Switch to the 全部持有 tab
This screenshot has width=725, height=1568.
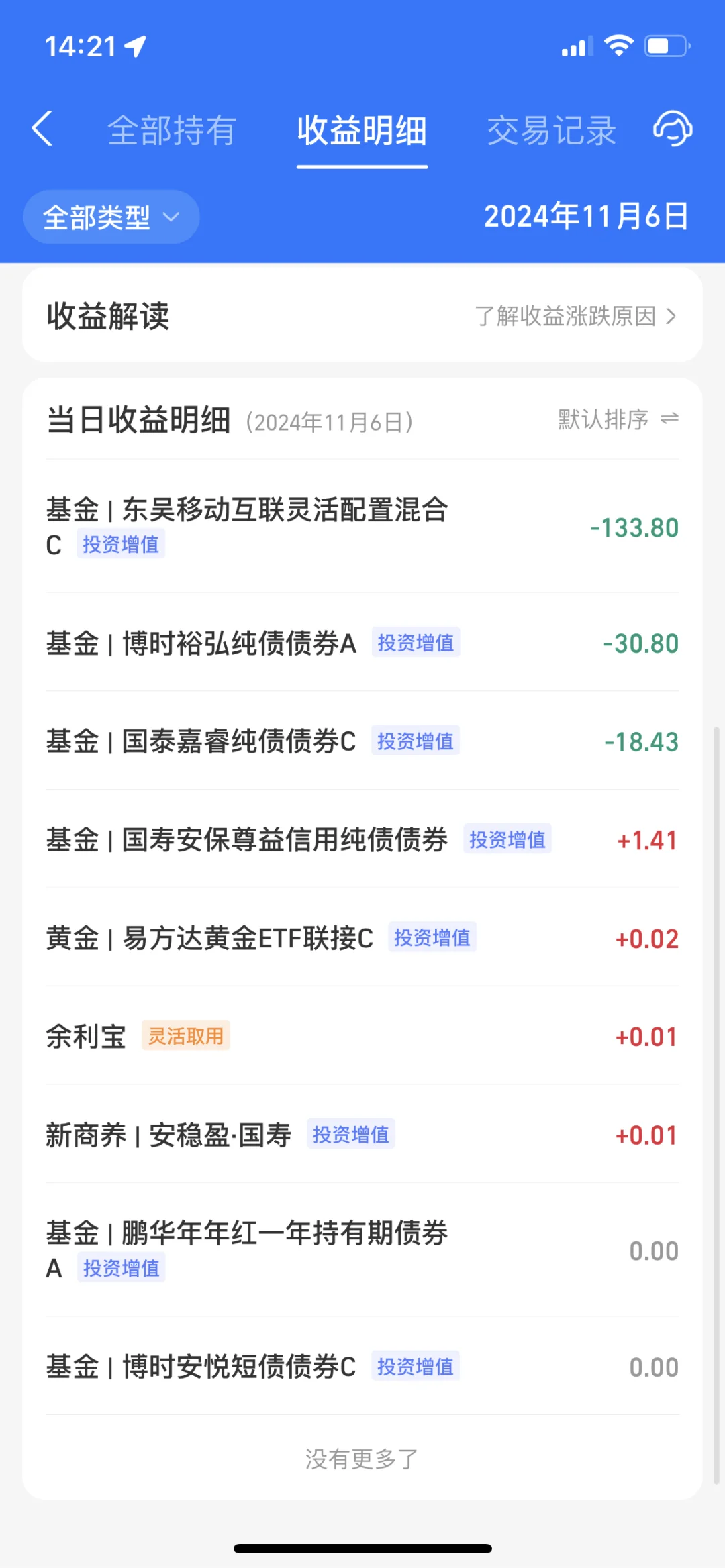click(172, 130)
